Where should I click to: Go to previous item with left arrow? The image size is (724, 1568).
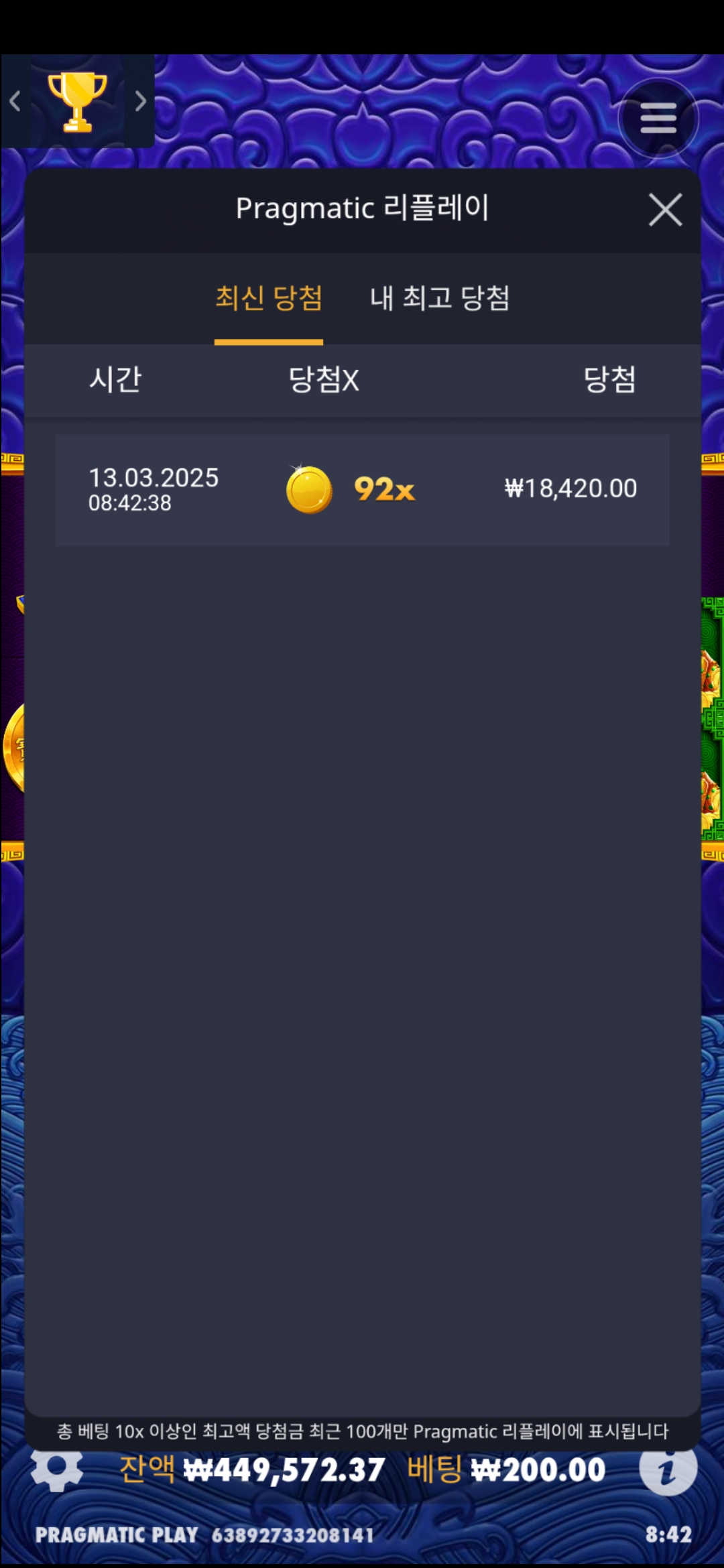15,101
